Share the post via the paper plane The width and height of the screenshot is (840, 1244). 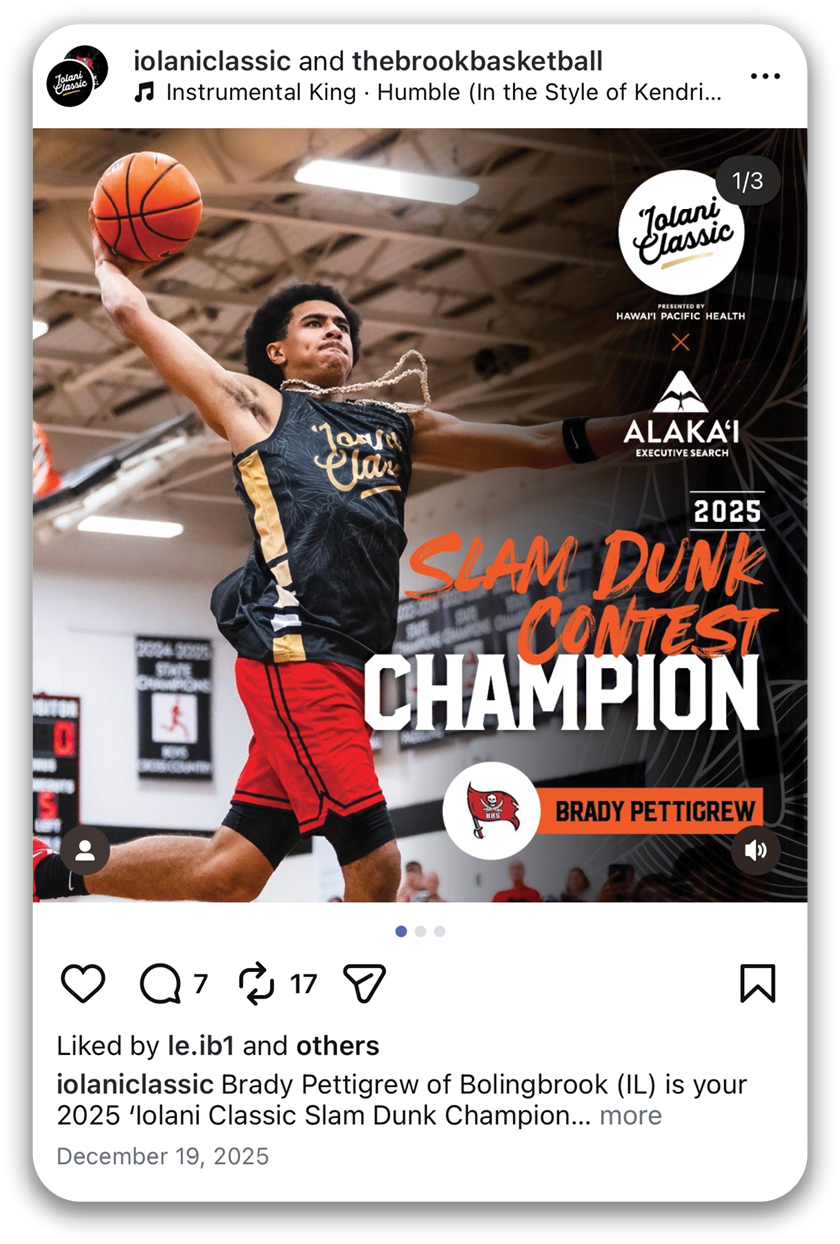364,984
